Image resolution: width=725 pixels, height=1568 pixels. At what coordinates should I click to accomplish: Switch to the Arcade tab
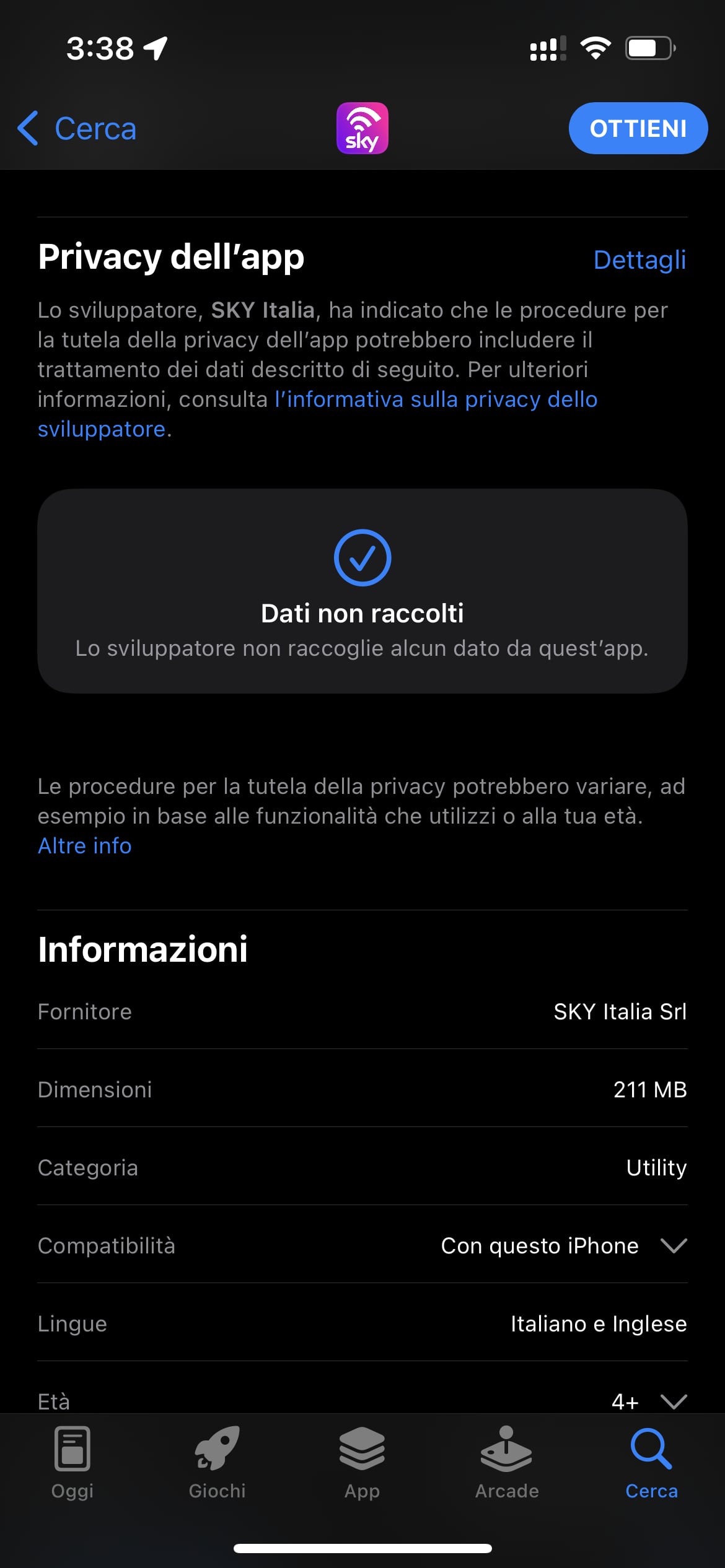click(x=507, y=1460)
